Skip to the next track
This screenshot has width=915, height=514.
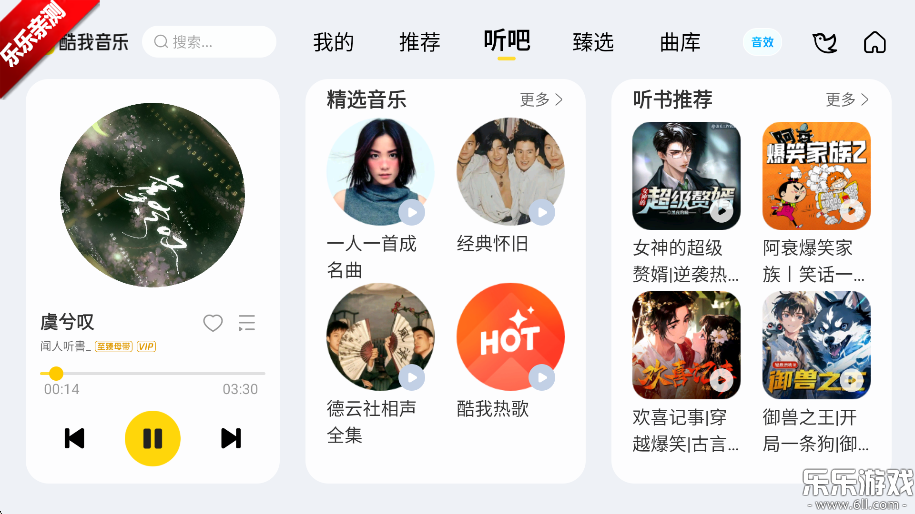(x=231, y=438)
